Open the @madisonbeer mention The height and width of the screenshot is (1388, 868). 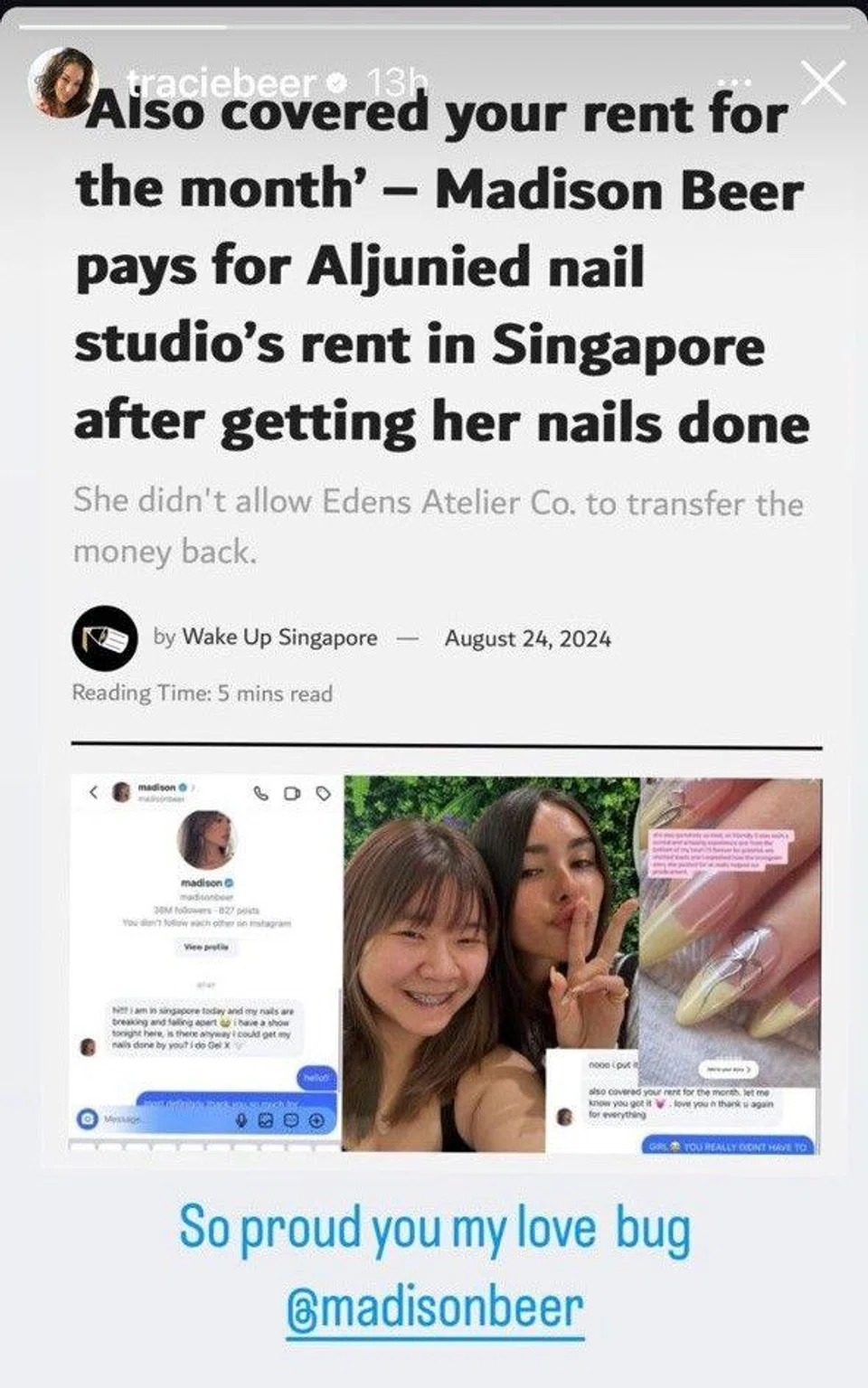pyautogui.click(x=435, y=1308)
